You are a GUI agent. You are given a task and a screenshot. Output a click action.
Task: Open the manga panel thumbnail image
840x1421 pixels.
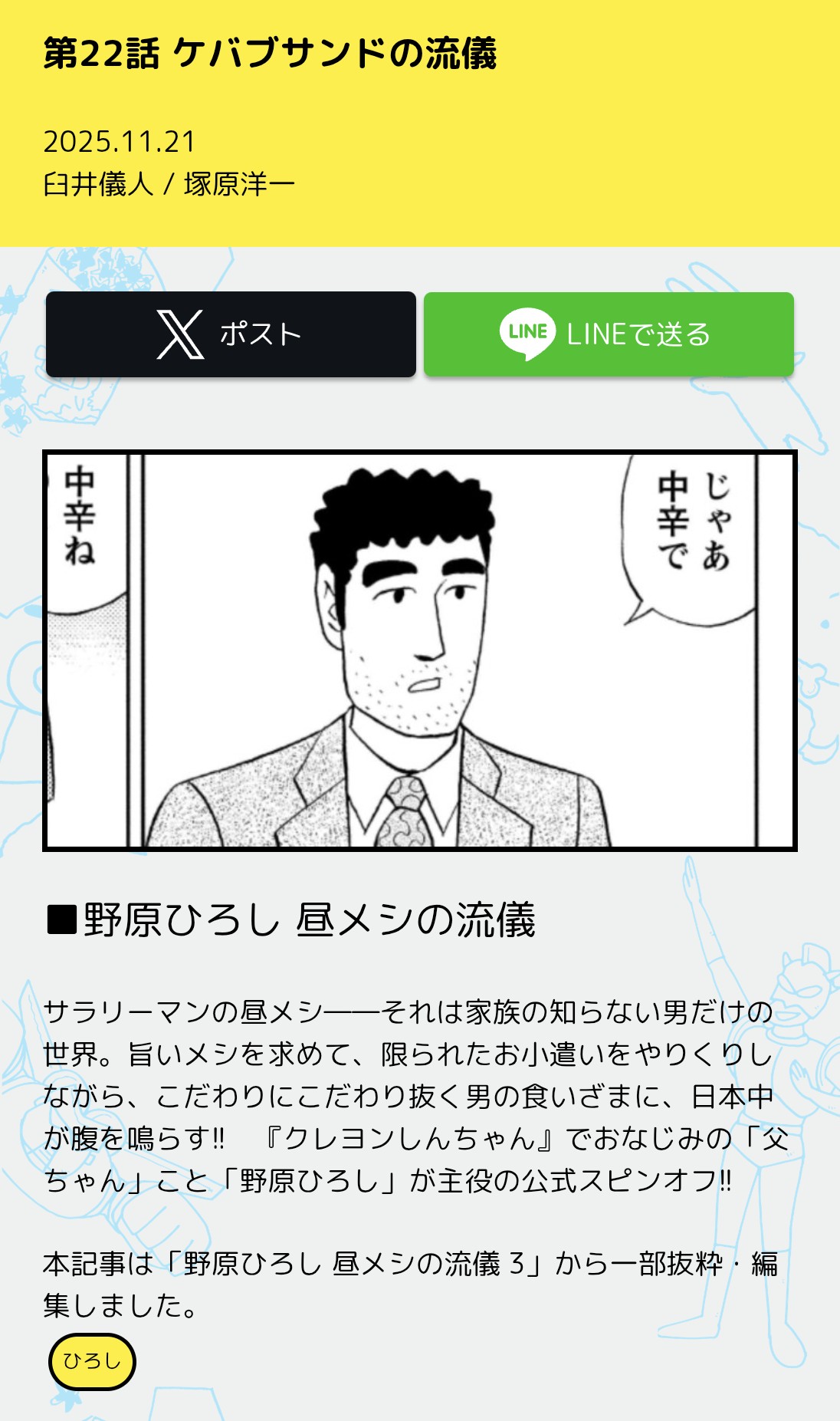click(x=419, y=650)
